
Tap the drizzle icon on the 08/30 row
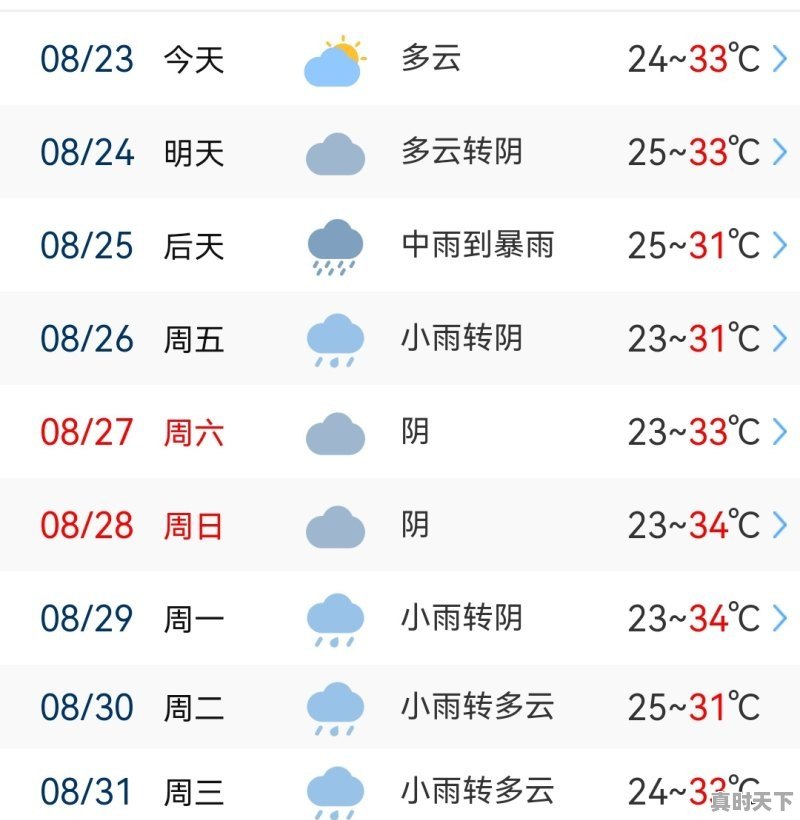coord(334,707)
